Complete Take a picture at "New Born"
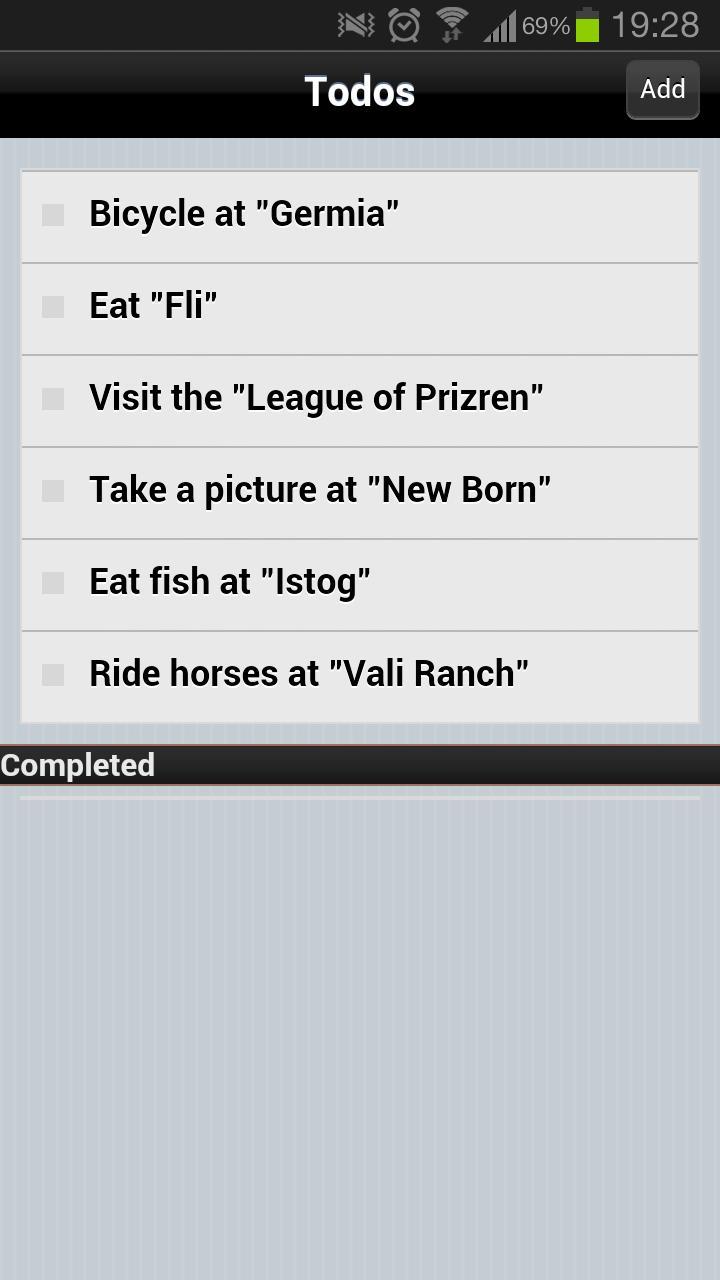The height and width of the screenshot is (1280, 720). click(53, 491)
